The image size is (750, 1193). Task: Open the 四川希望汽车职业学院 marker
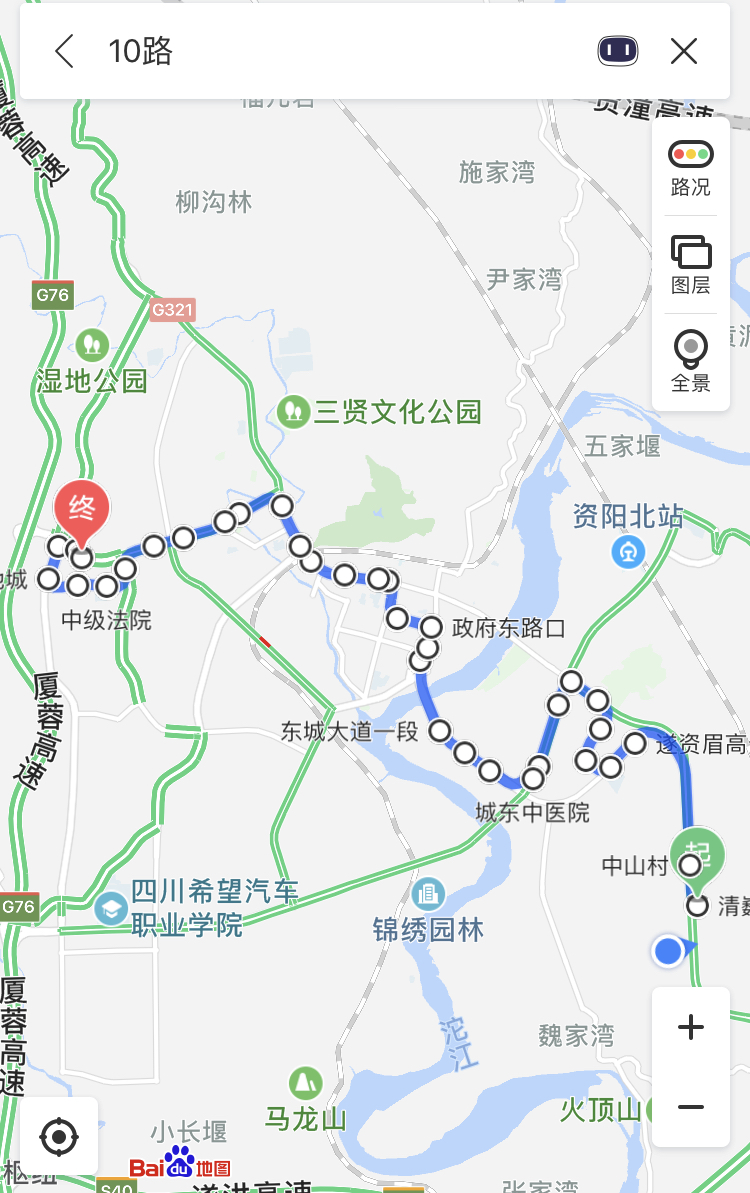click(x=110, y=908)
